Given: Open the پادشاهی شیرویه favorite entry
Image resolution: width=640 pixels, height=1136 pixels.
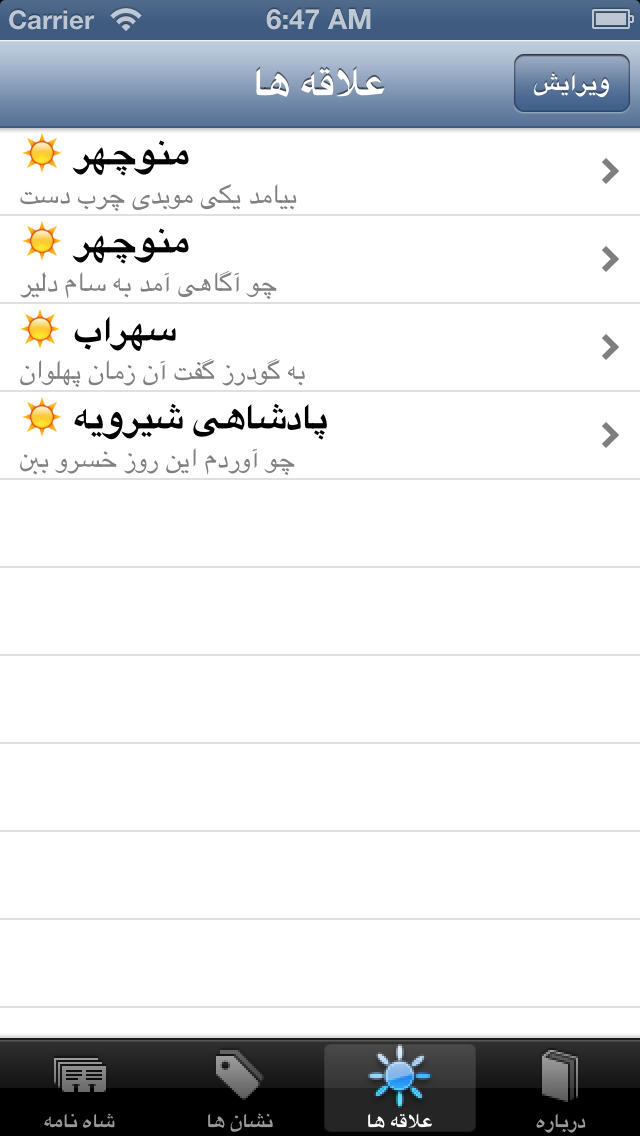Looking at the screenshot, I should 320,435.
